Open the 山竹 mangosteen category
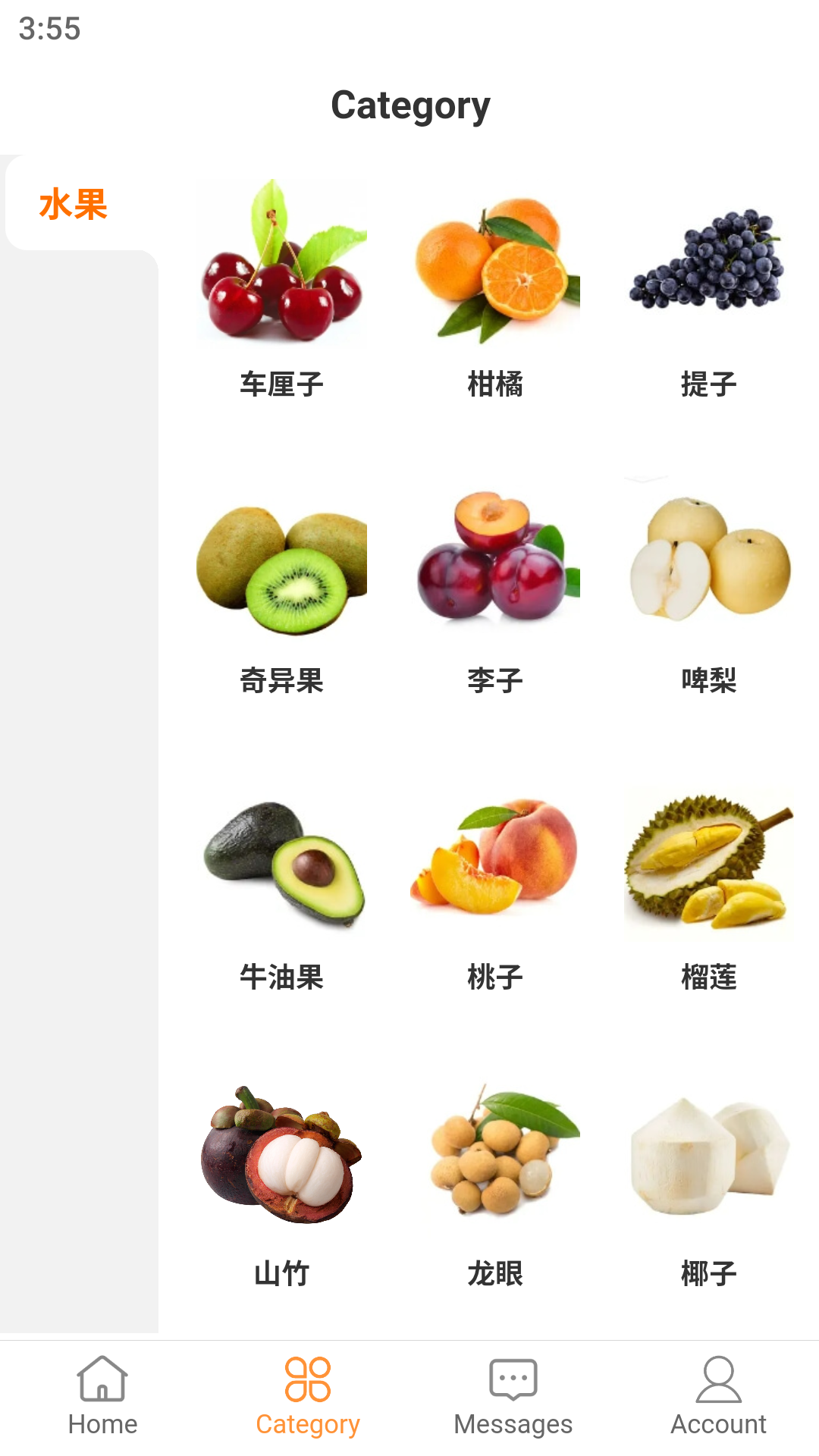 (281, 1178)
